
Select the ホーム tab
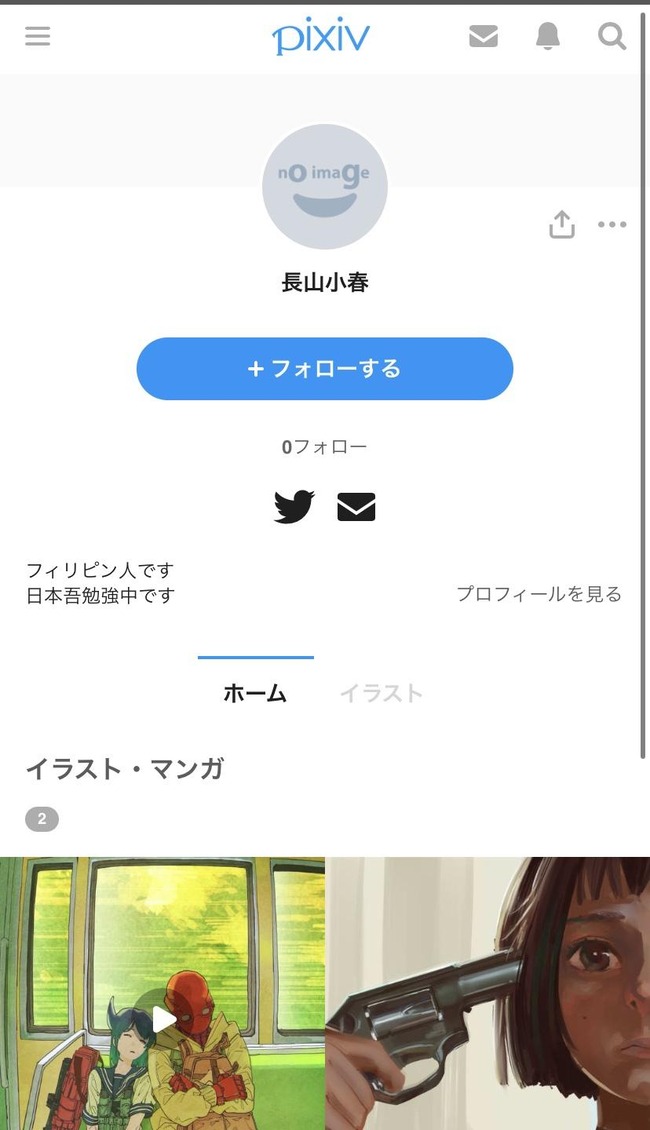(255, 693)
